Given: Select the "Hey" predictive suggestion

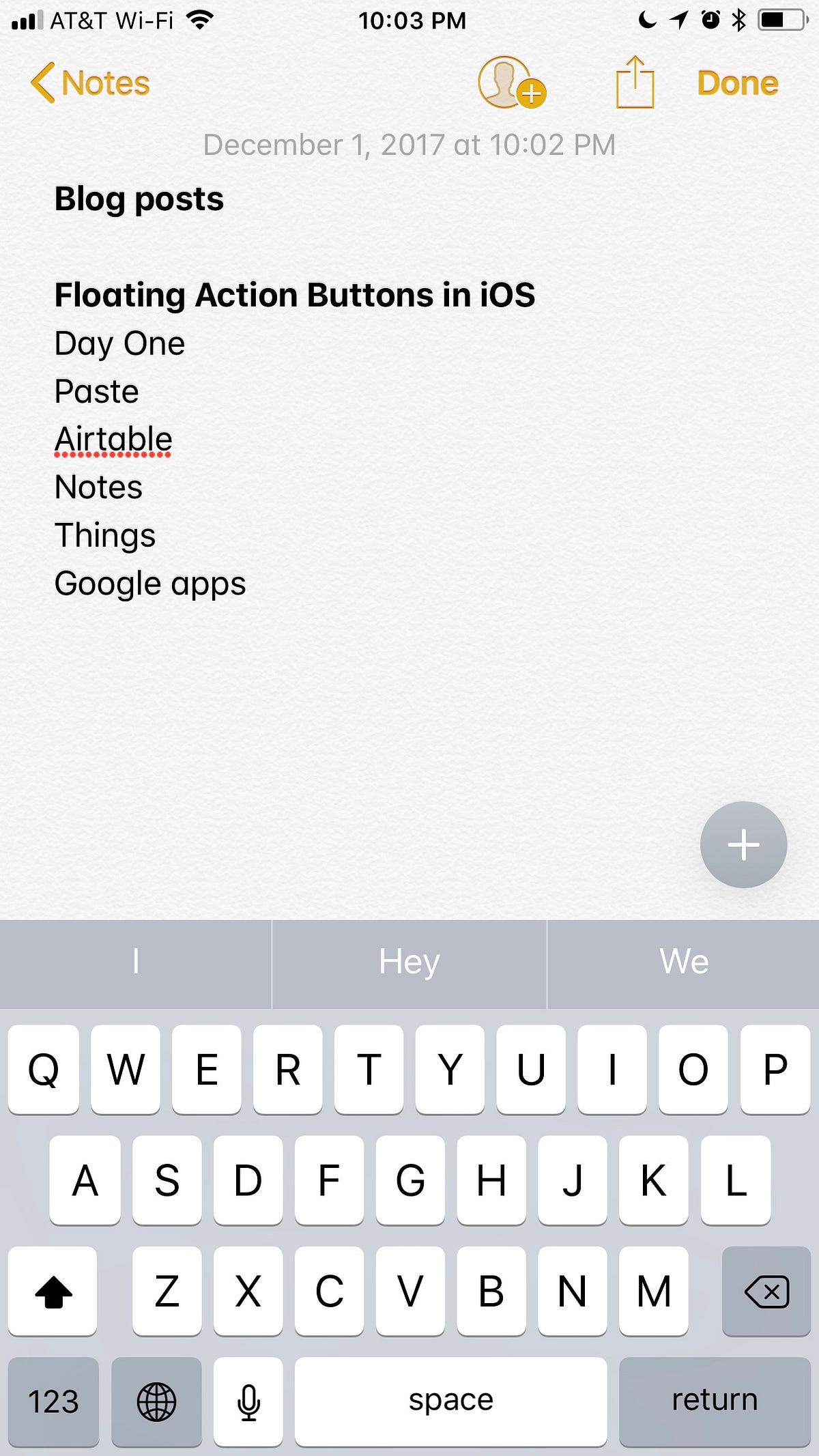Looking at the screenshot, I should [409, 962].
